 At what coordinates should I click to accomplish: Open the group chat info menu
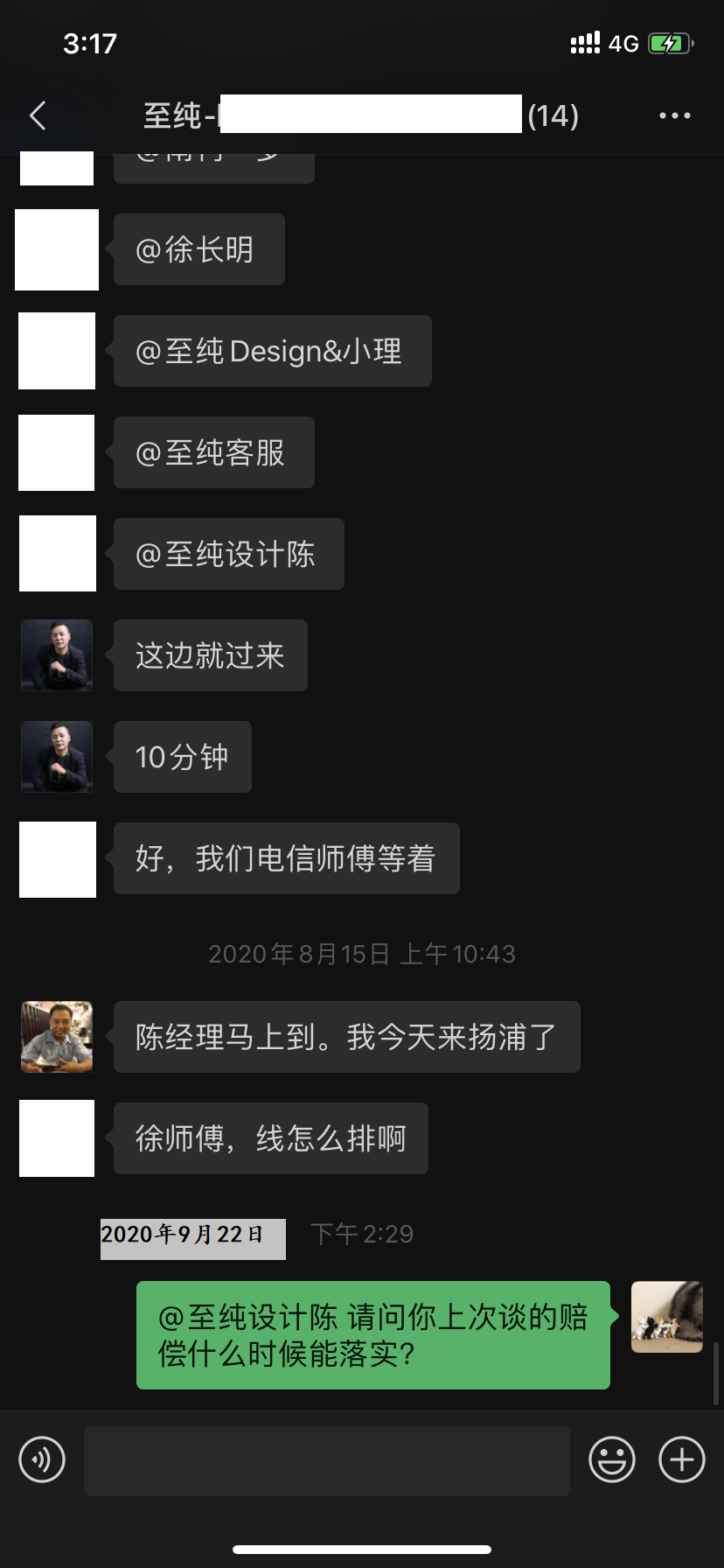tap(674, 115)
